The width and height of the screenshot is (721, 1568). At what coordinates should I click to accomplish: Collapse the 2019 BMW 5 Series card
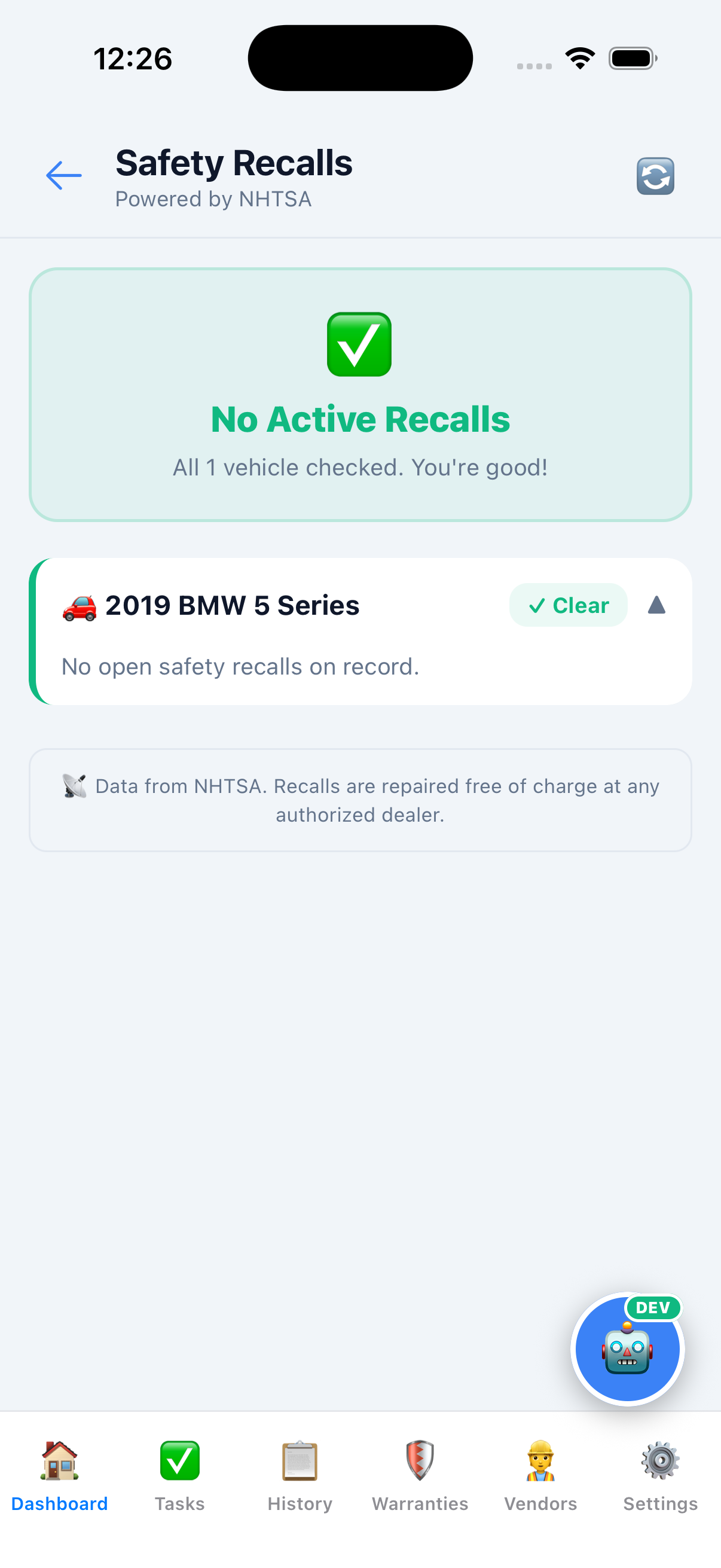click(x=656, y=606)
